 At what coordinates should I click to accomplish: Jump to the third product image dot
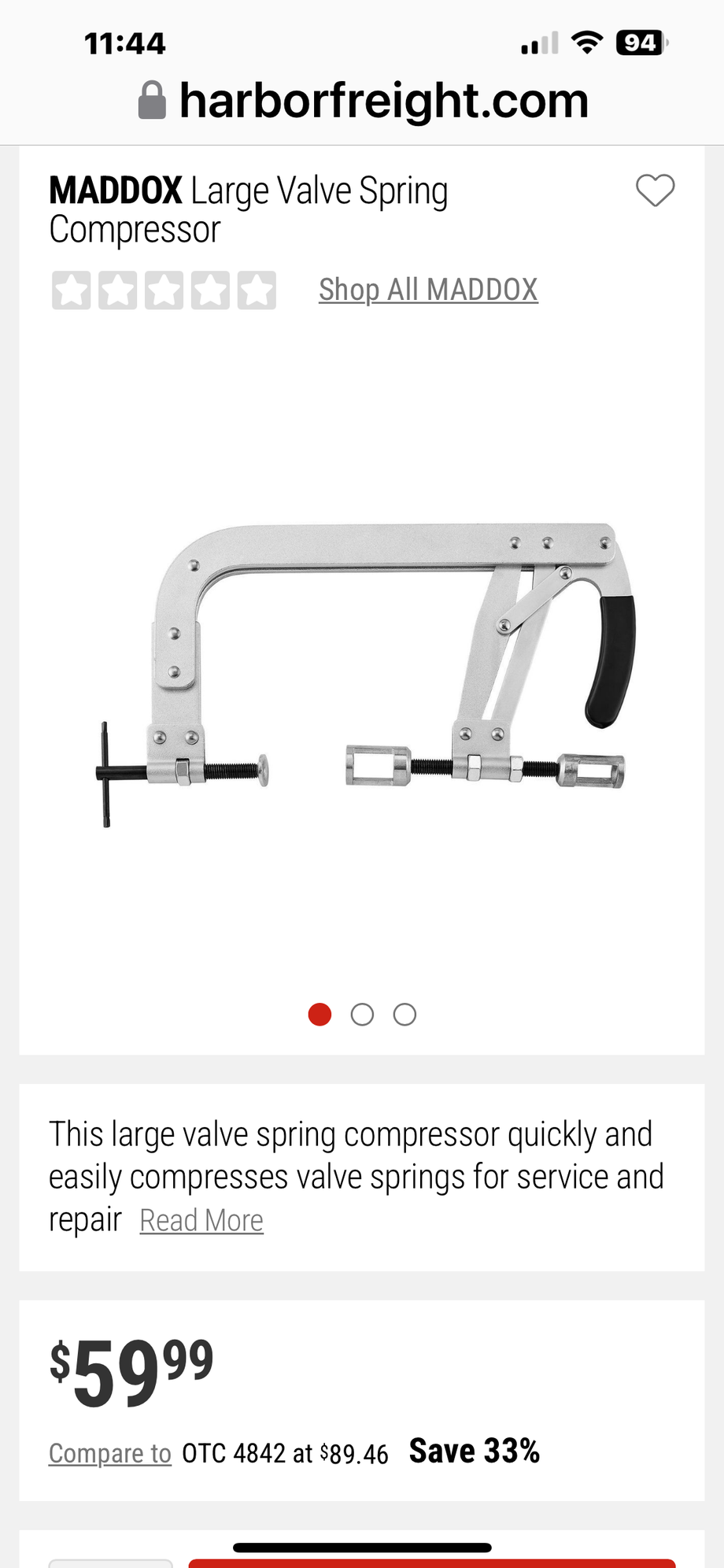pyautogui.click(x=404, y=1015)
